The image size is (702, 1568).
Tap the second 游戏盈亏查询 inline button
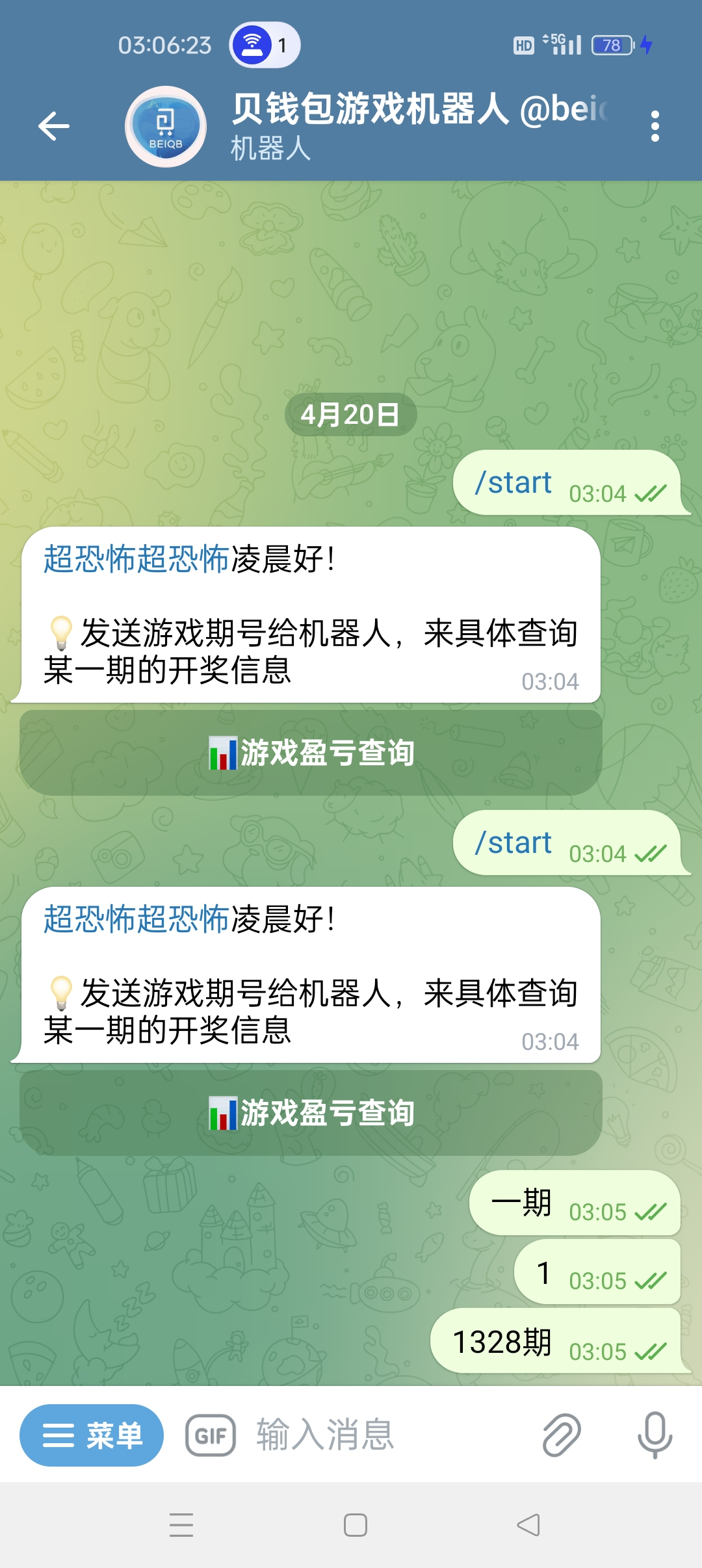(311, 1113)
